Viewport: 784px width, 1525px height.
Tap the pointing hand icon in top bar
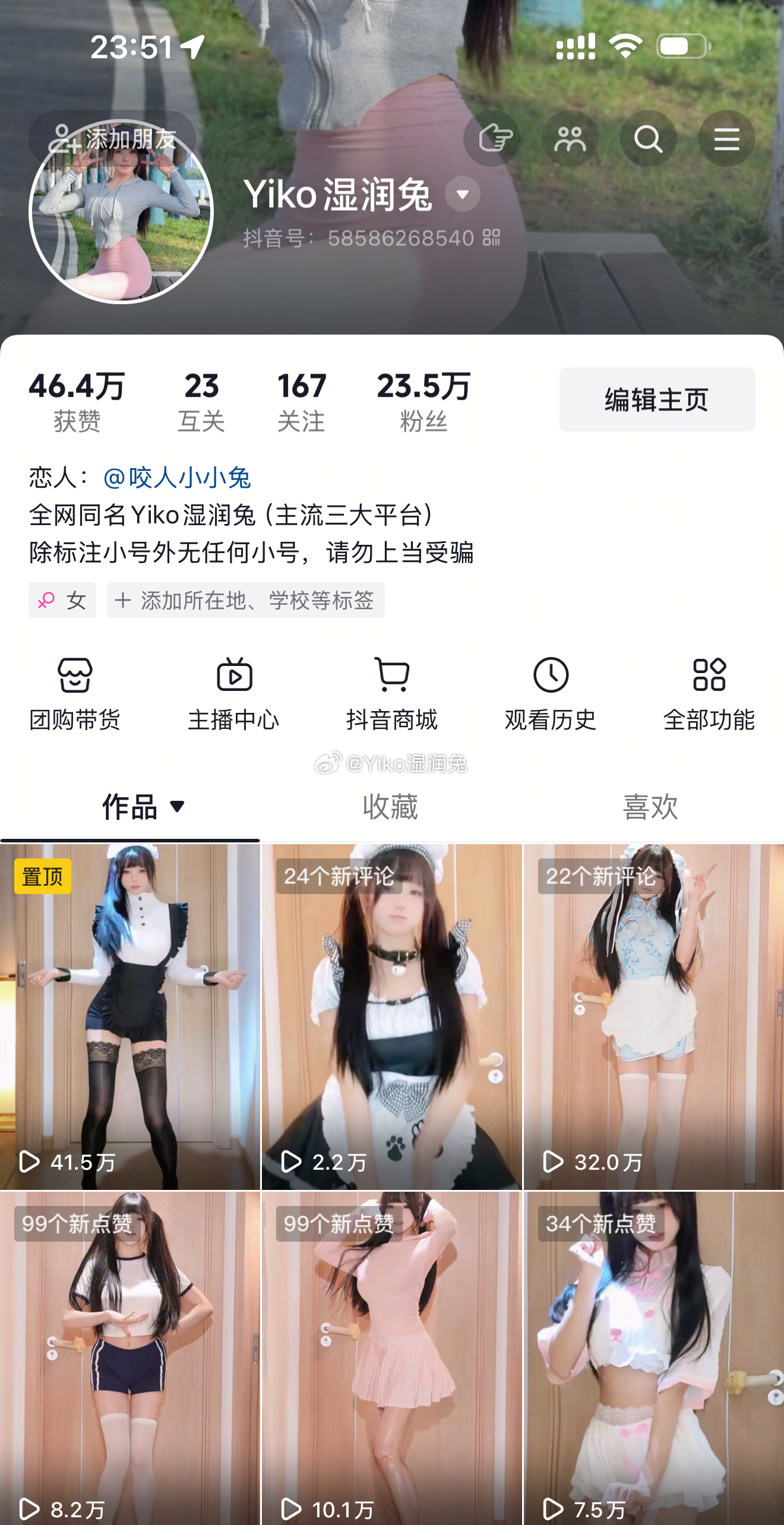[492, 139]
